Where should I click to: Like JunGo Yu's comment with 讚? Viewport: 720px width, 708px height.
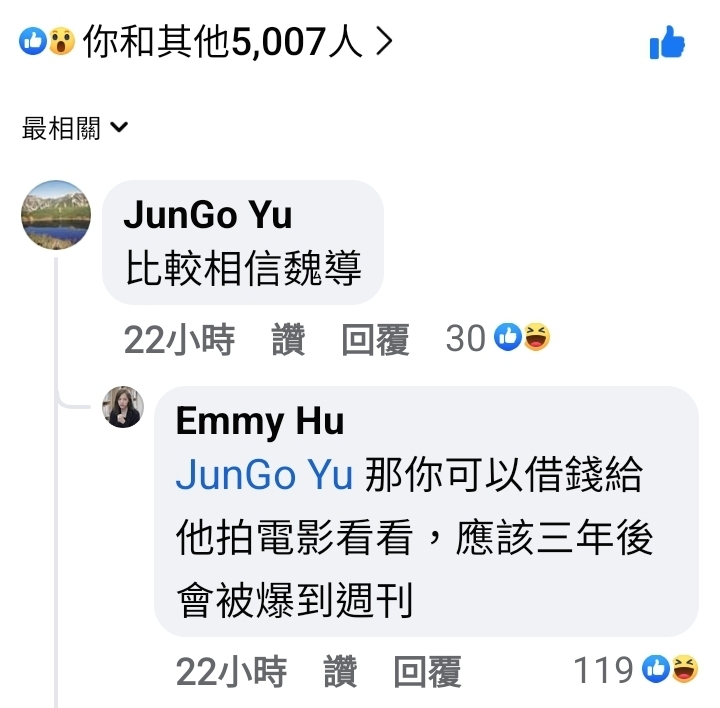(x=289, y=340)
